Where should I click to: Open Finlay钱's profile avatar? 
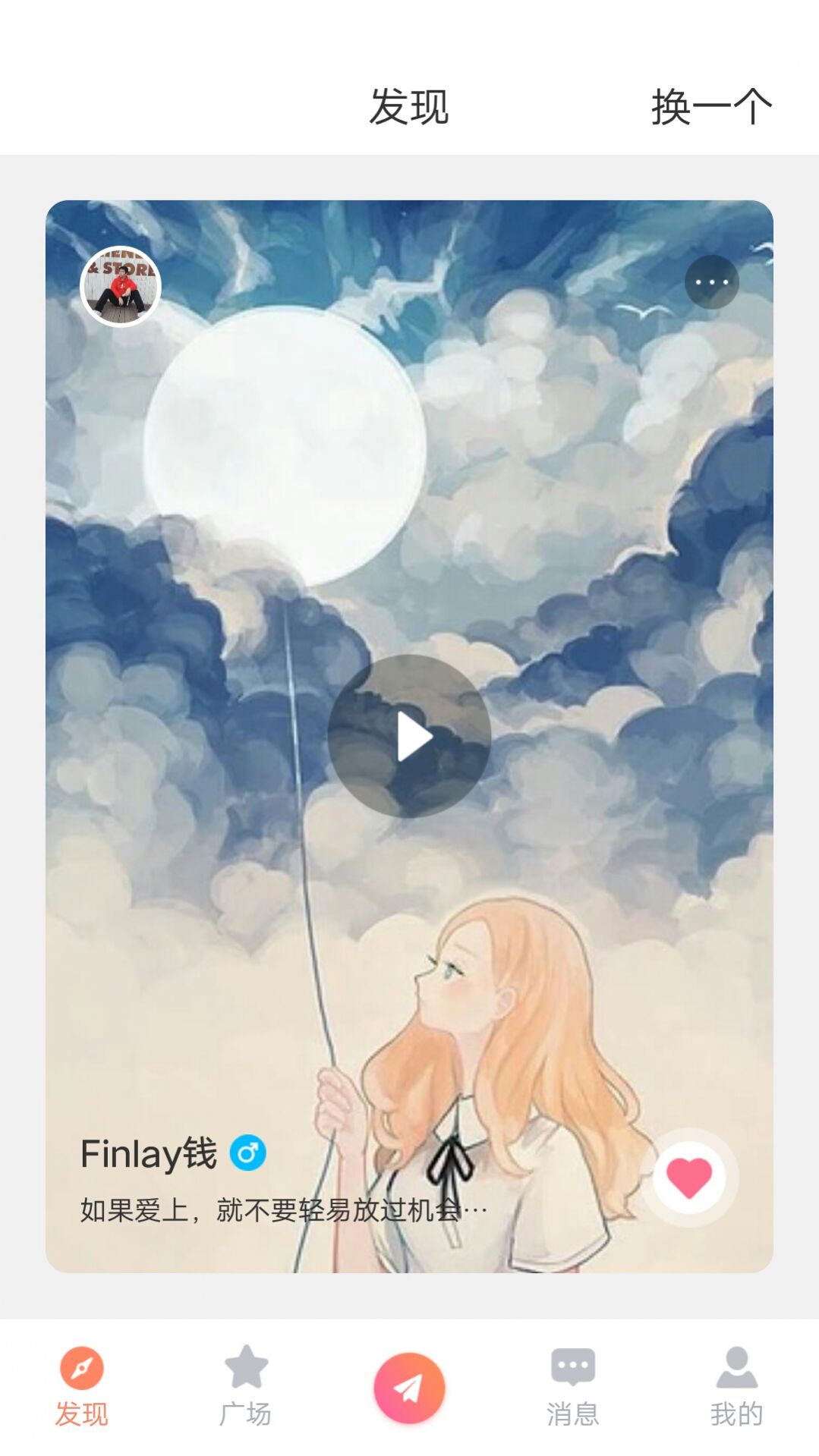pos(121,286)
